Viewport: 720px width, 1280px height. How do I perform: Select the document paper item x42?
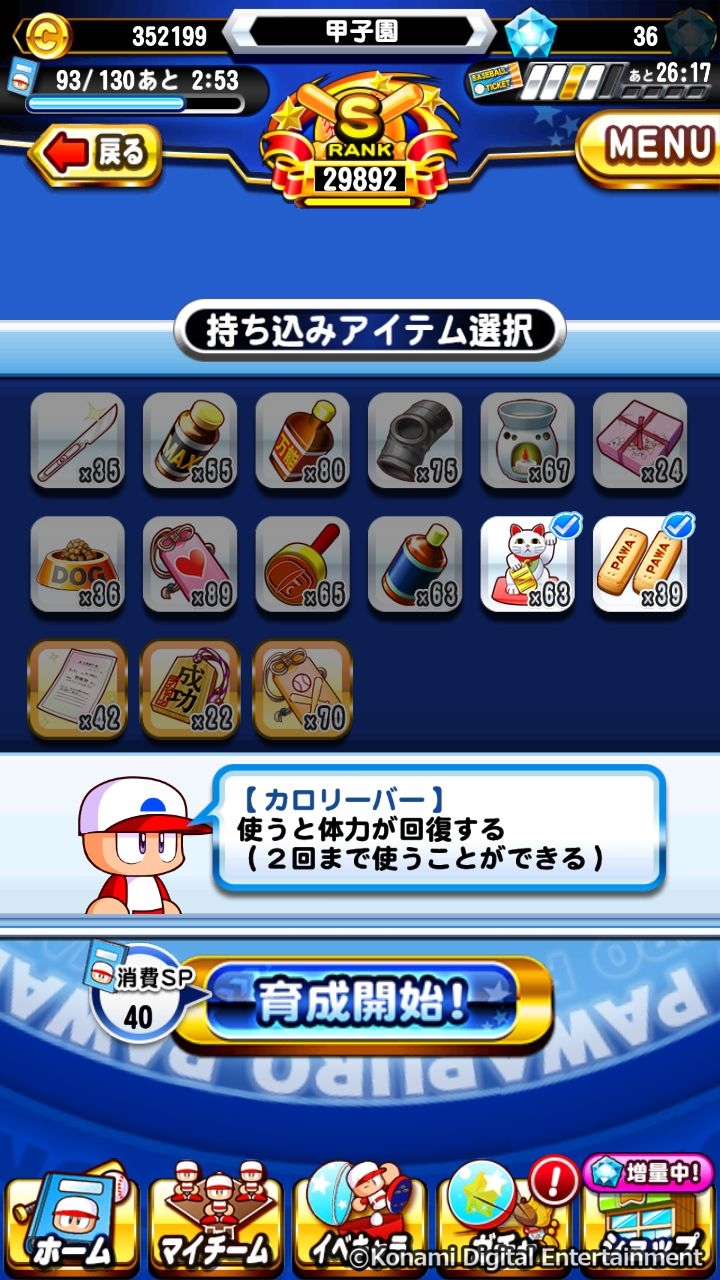pyautogui.click(x=78, y=689)
